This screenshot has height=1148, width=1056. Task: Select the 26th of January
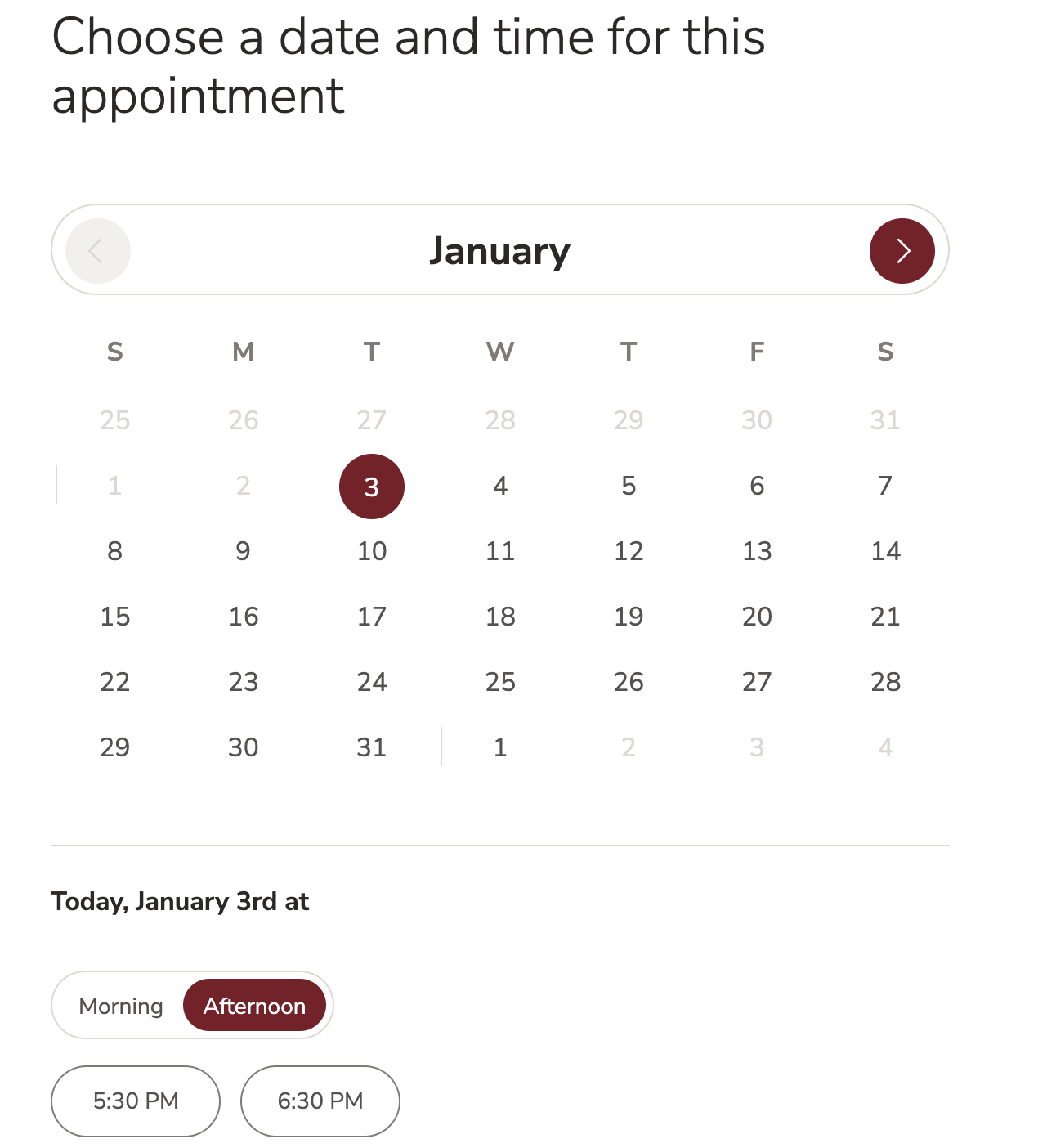click(629, 682)
